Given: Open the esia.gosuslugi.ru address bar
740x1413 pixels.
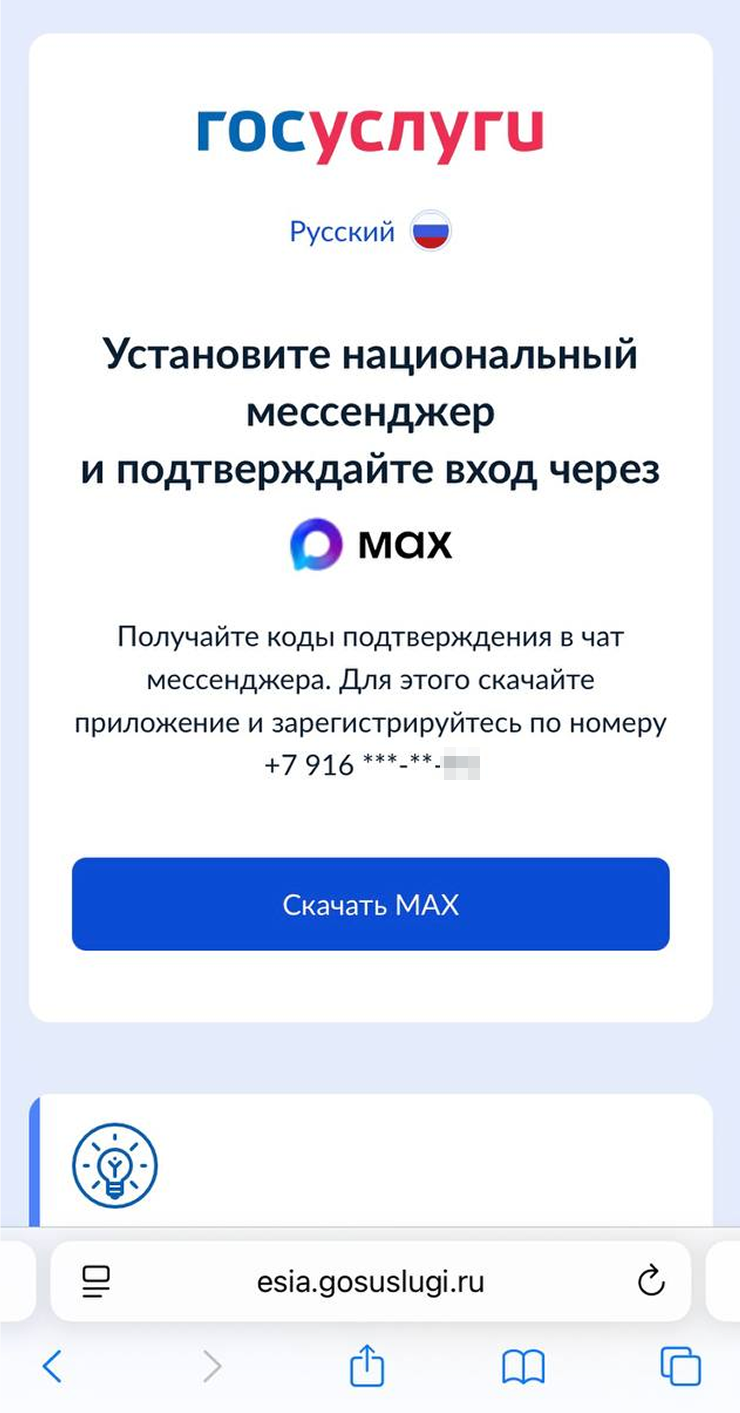Looking at the screenshot, I should point(370,1281).
